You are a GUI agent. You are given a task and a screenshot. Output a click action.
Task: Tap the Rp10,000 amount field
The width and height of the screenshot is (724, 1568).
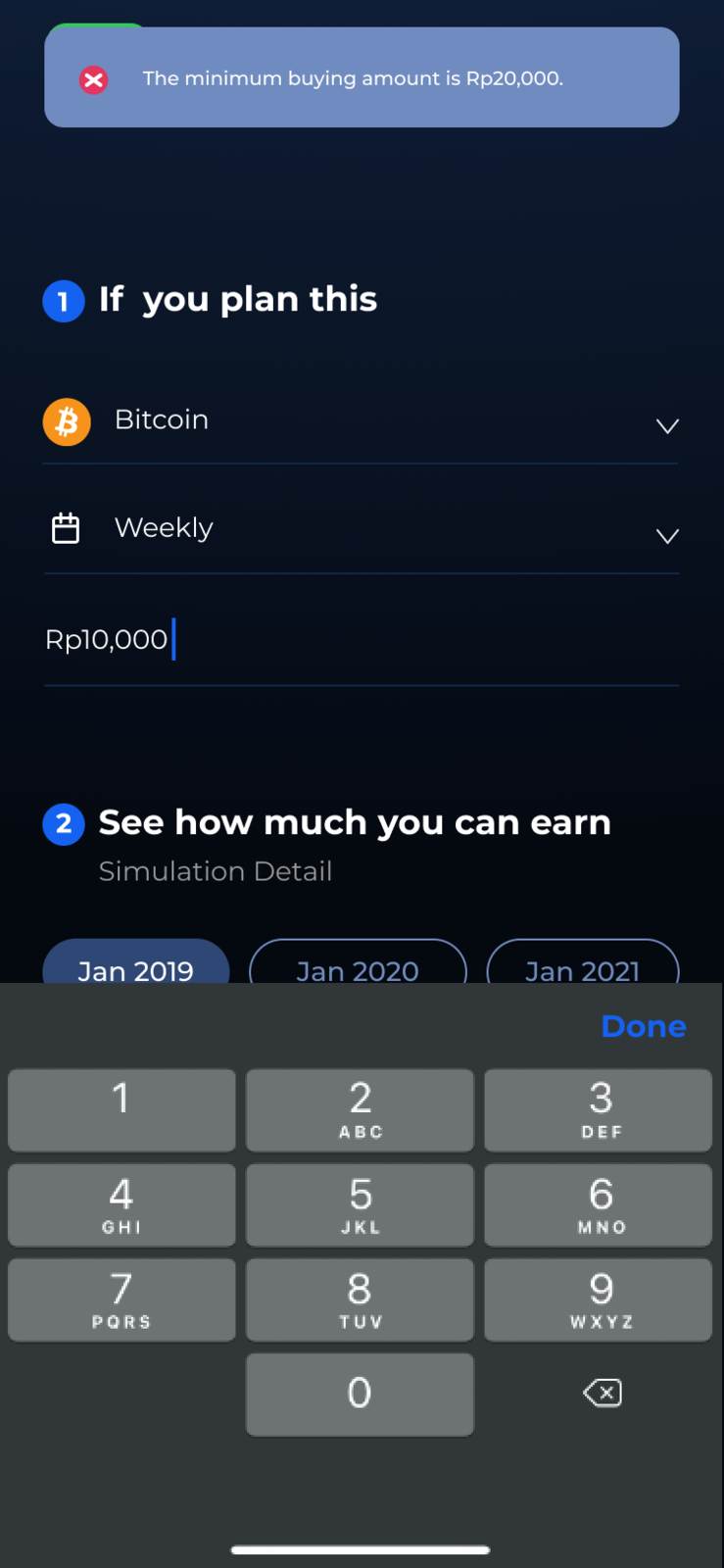click(361, 640)
